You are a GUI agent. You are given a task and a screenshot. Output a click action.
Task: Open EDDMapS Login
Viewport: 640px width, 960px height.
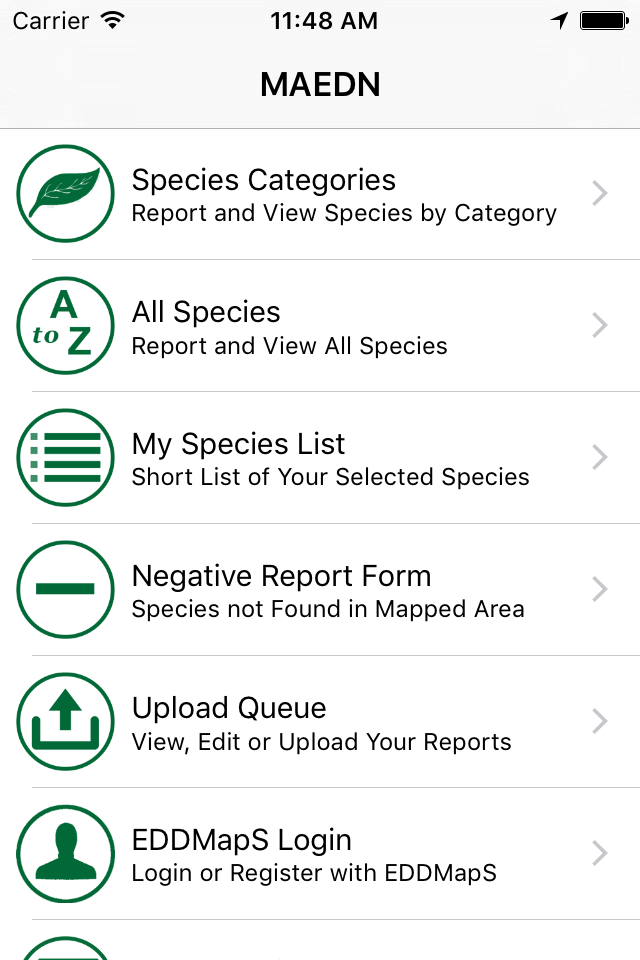click(x=320, y=855)
